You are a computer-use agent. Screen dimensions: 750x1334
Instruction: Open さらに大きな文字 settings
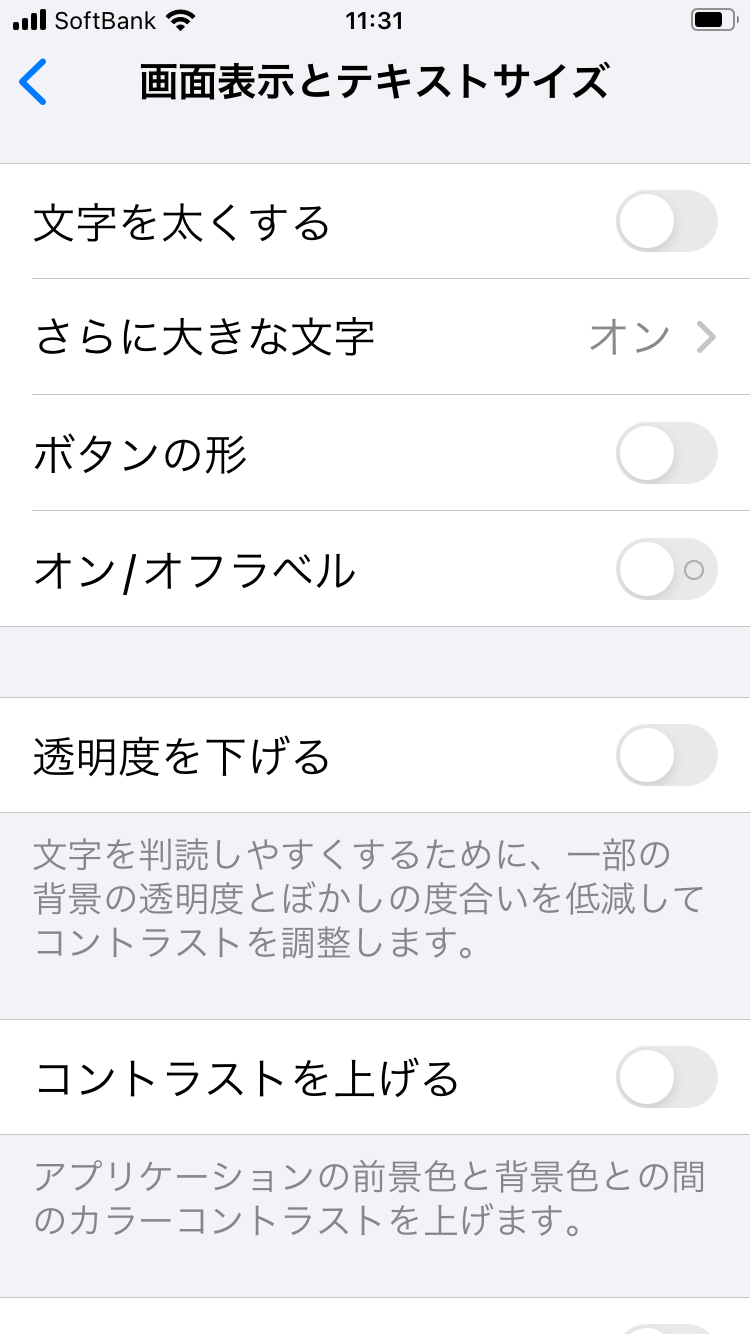pyautogui.click(x=375, y=337)
